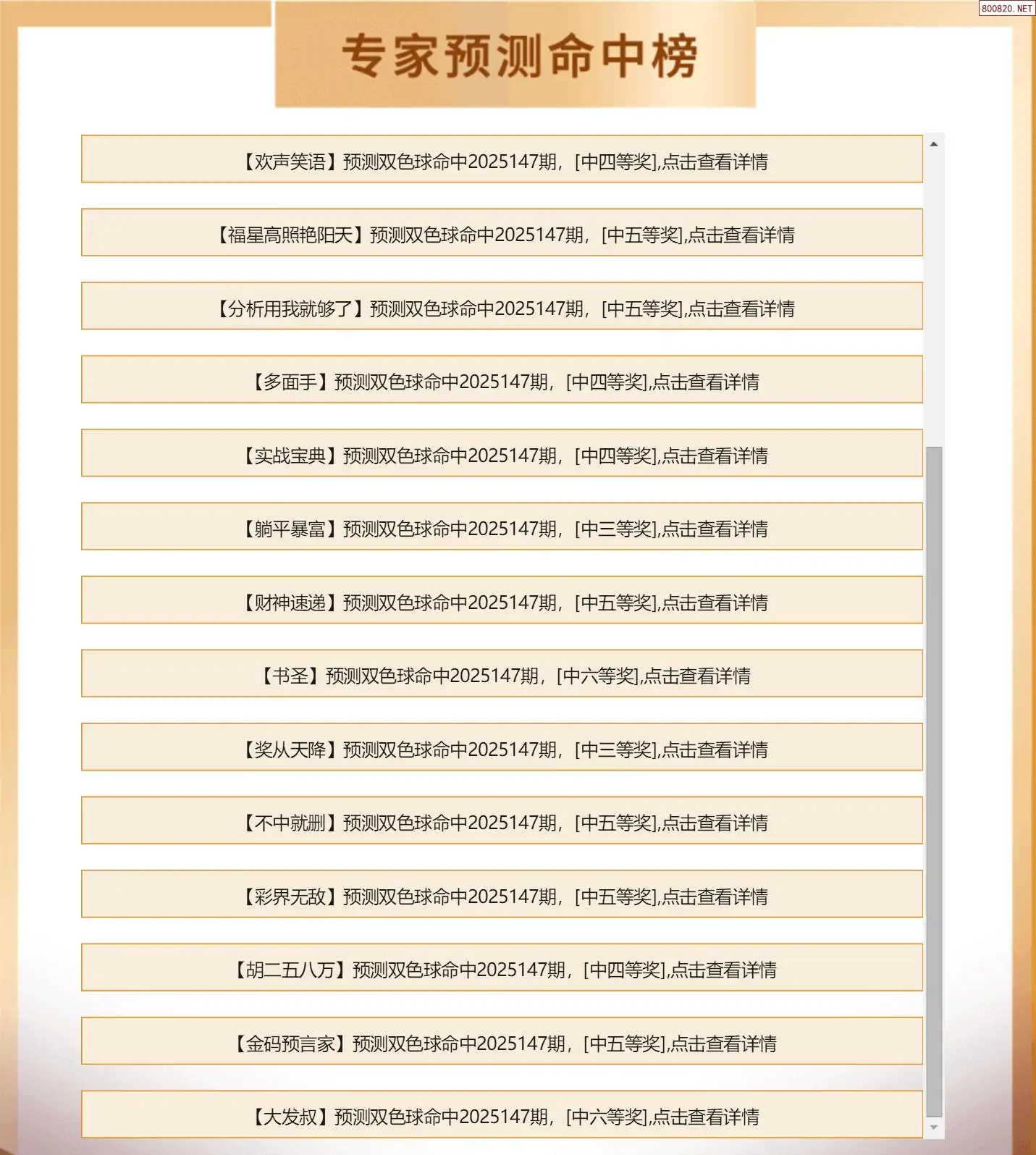Open 欢声笑语 prediction details
Image resolution: width=1036 pixels, height=1155 pixels.
coord(502,161)
